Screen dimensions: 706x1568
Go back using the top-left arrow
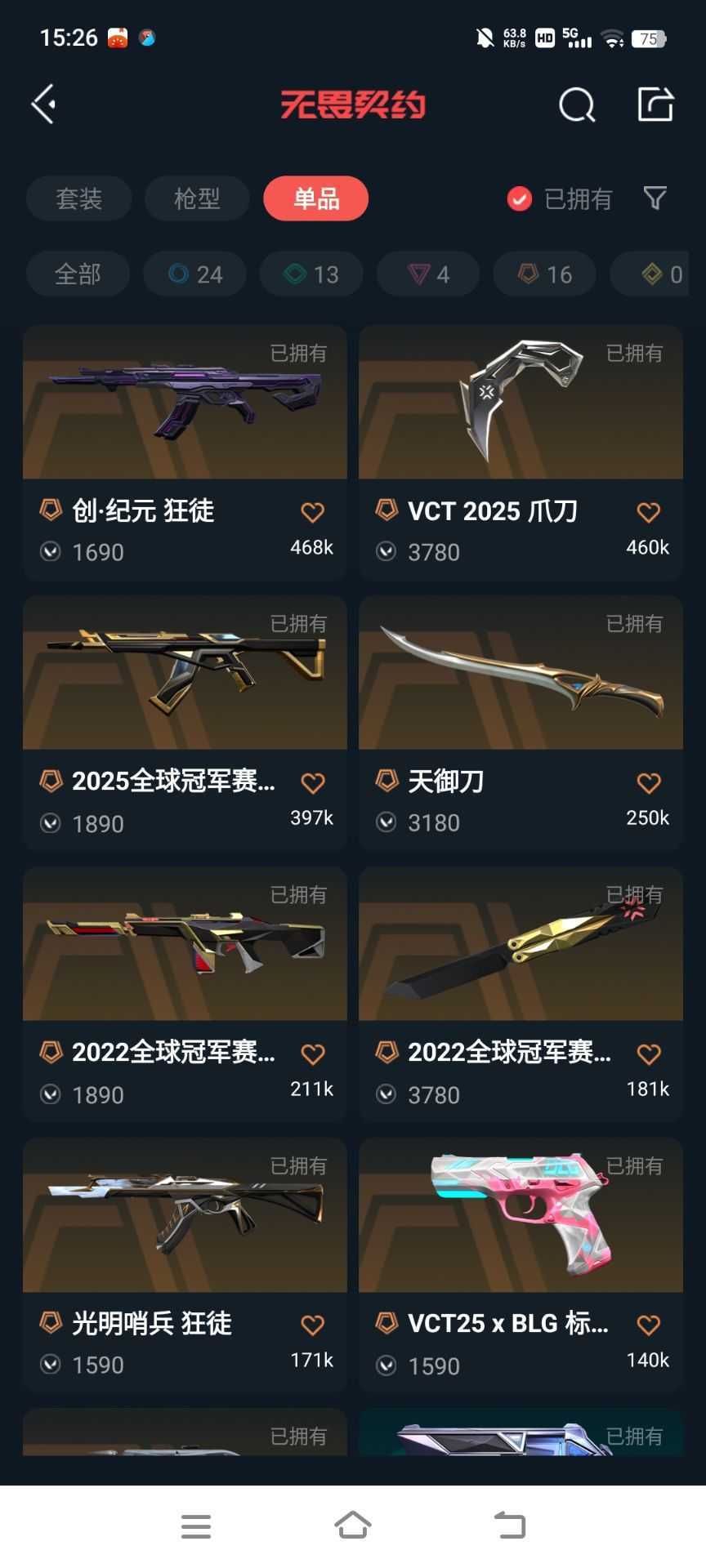click(44, 105)
